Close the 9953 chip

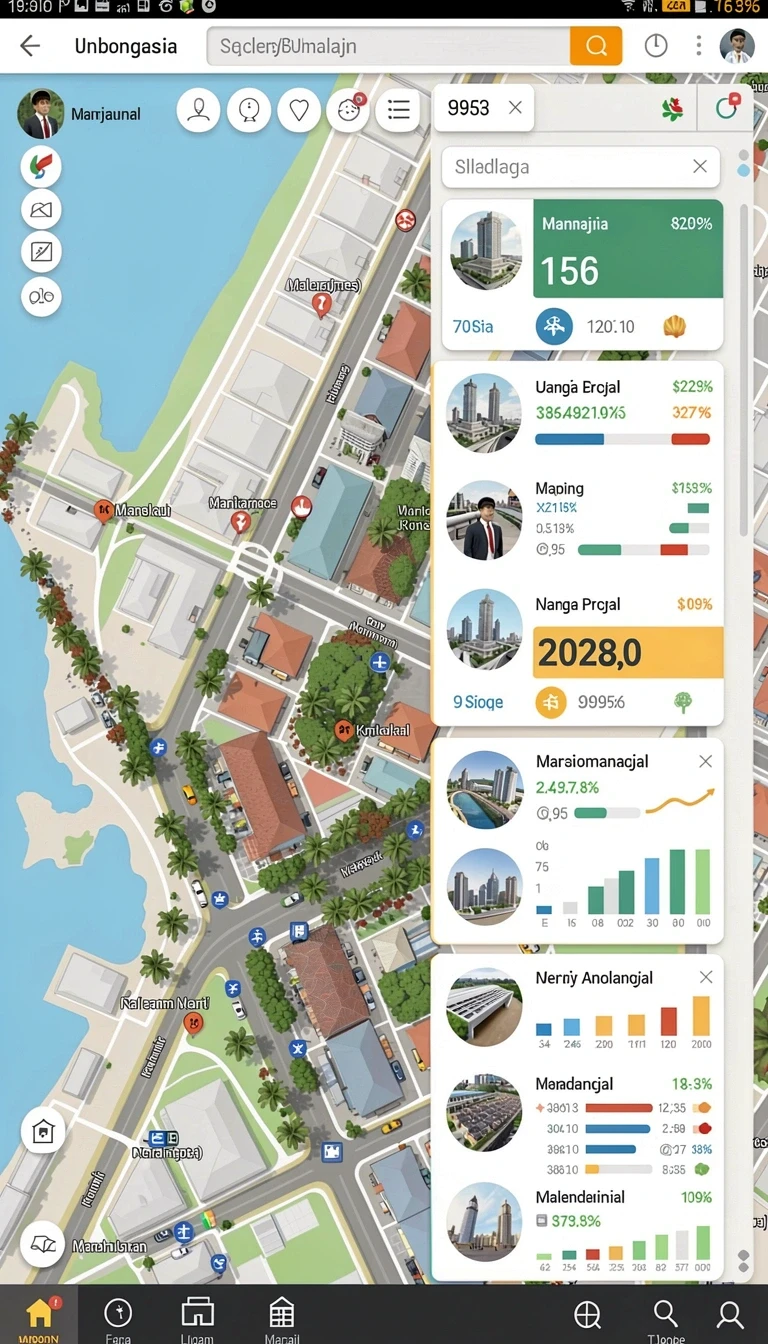click(515, 108)
